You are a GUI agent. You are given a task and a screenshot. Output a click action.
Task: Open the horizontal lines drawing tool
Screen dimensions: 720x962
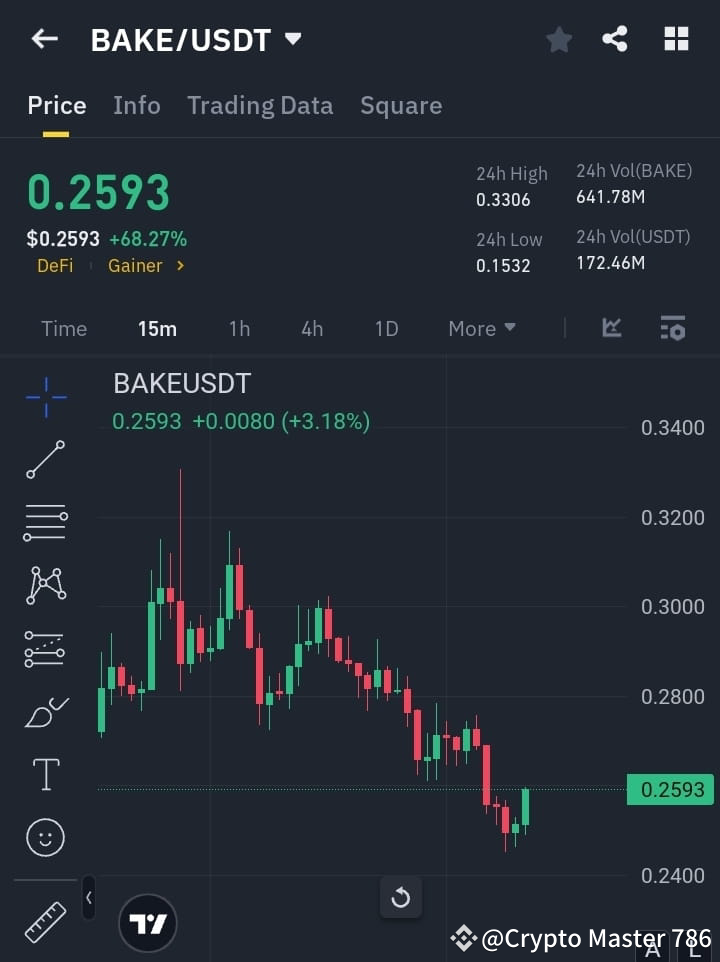click(x=45, y=523)
